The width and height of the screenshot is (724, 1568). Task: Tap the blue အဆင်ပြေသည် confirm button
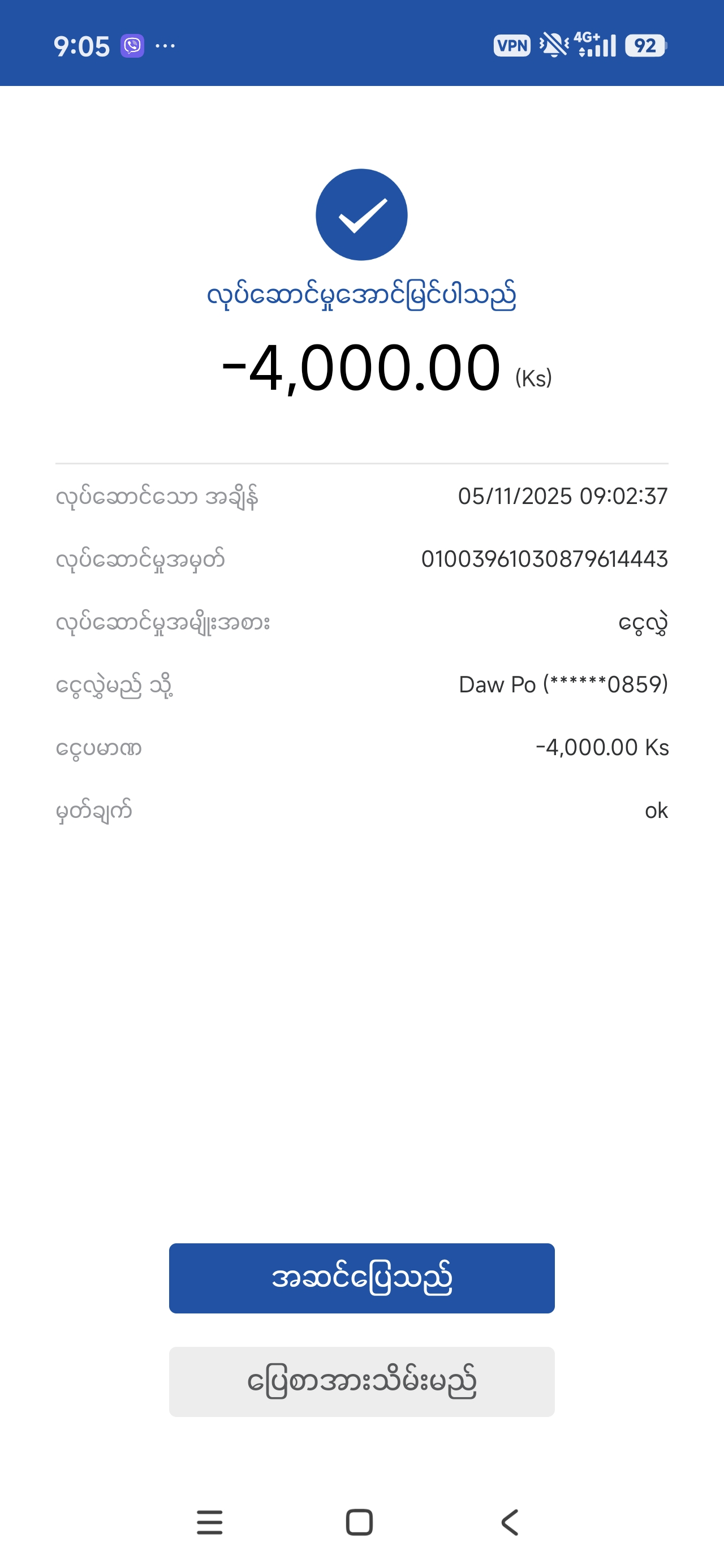[x=361, y=1278]
